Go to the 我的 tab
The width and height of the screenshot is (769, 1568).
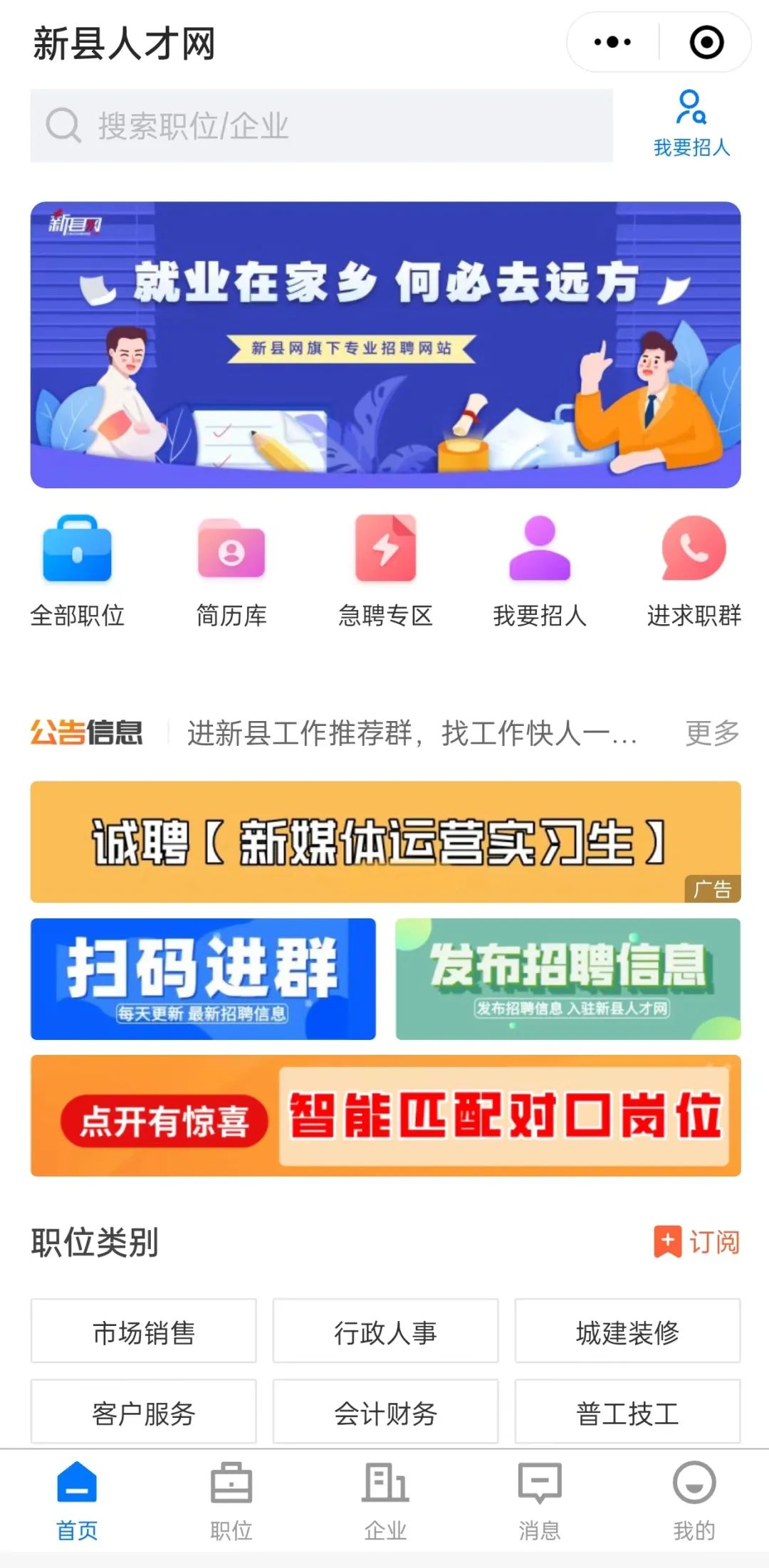(694, 1500)
